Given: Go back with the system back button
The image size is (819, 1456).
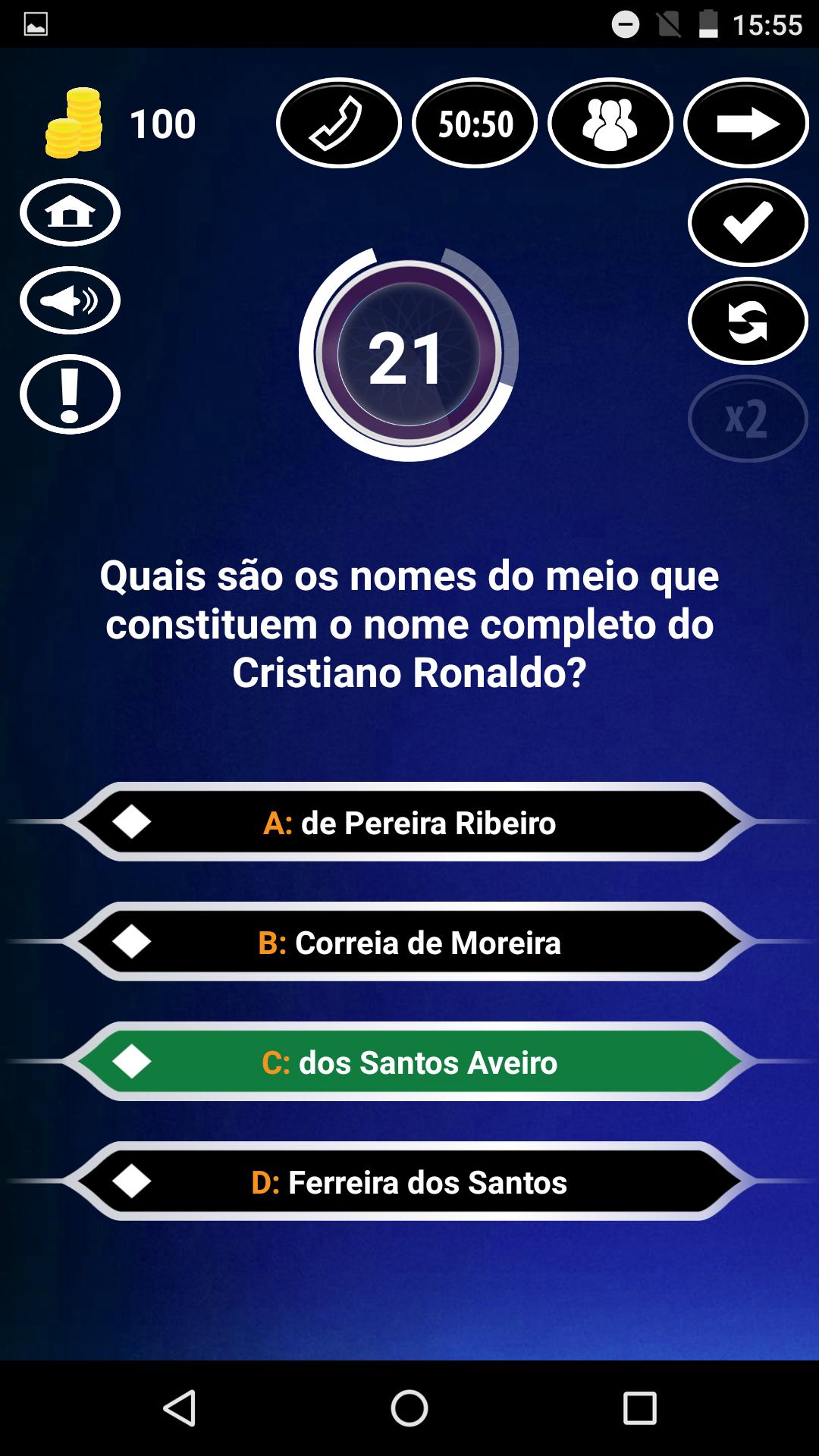Looking at the screenshot, I should point(180,1408).
